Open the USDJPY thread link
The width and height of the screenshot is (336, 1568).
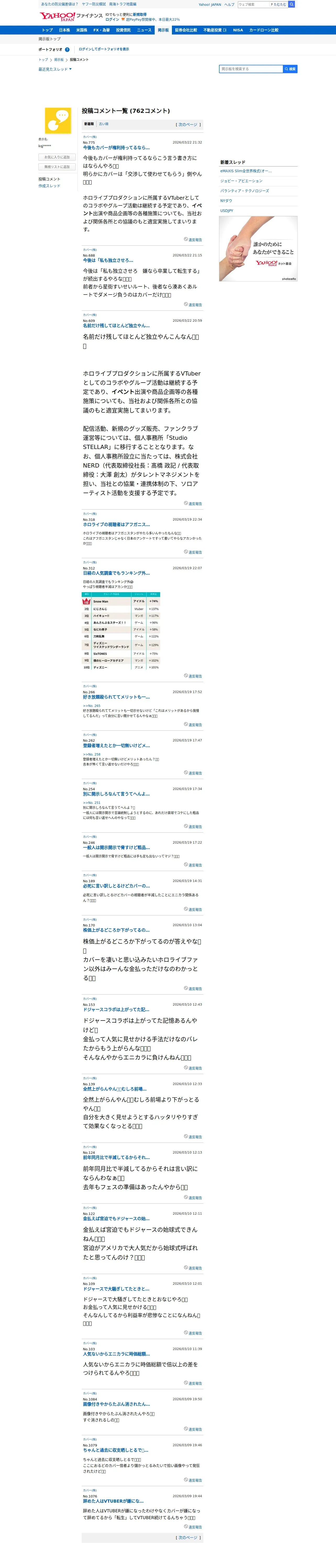226,211
